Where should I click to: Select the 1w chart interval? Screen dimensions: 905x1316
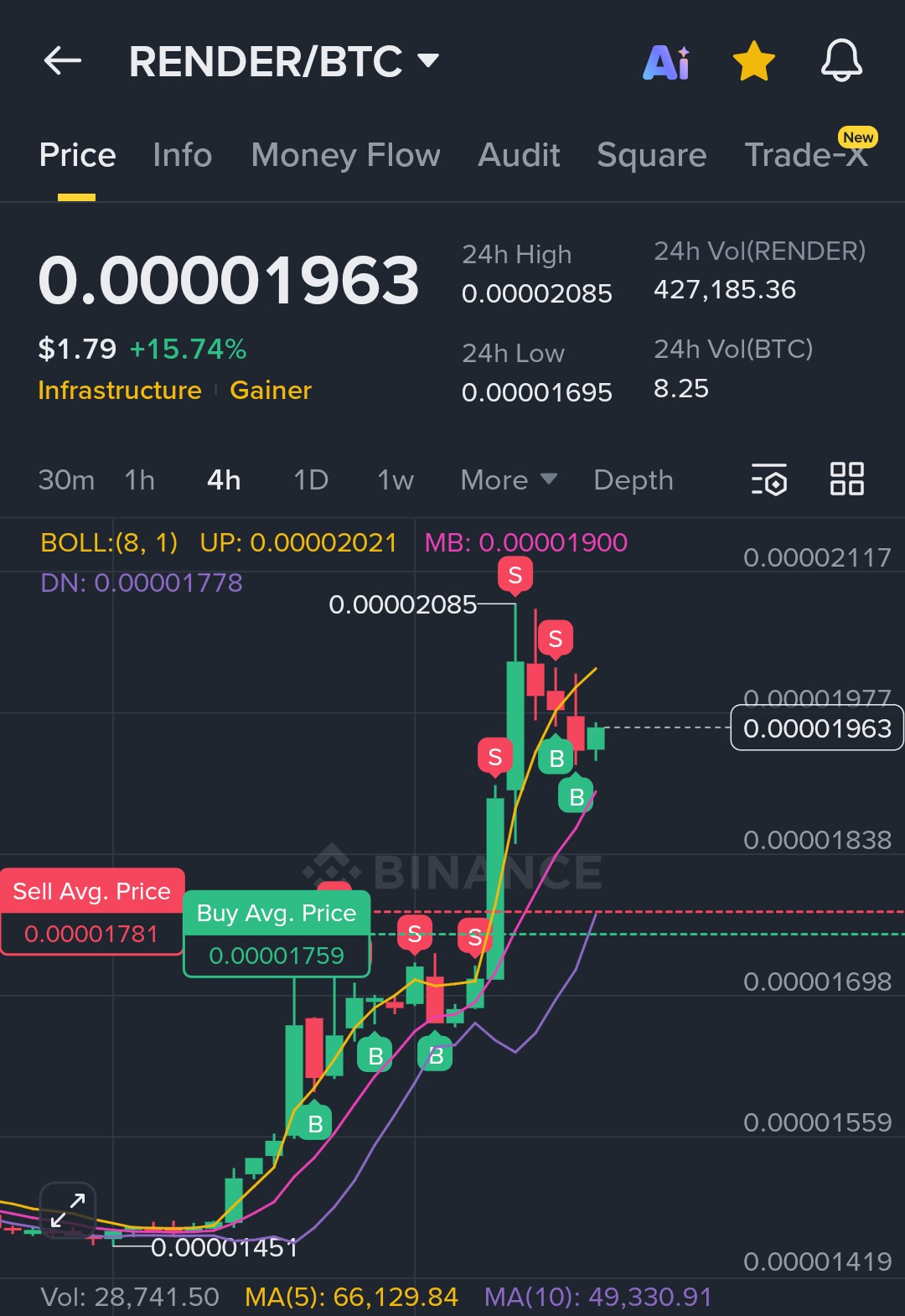point(396,480)
